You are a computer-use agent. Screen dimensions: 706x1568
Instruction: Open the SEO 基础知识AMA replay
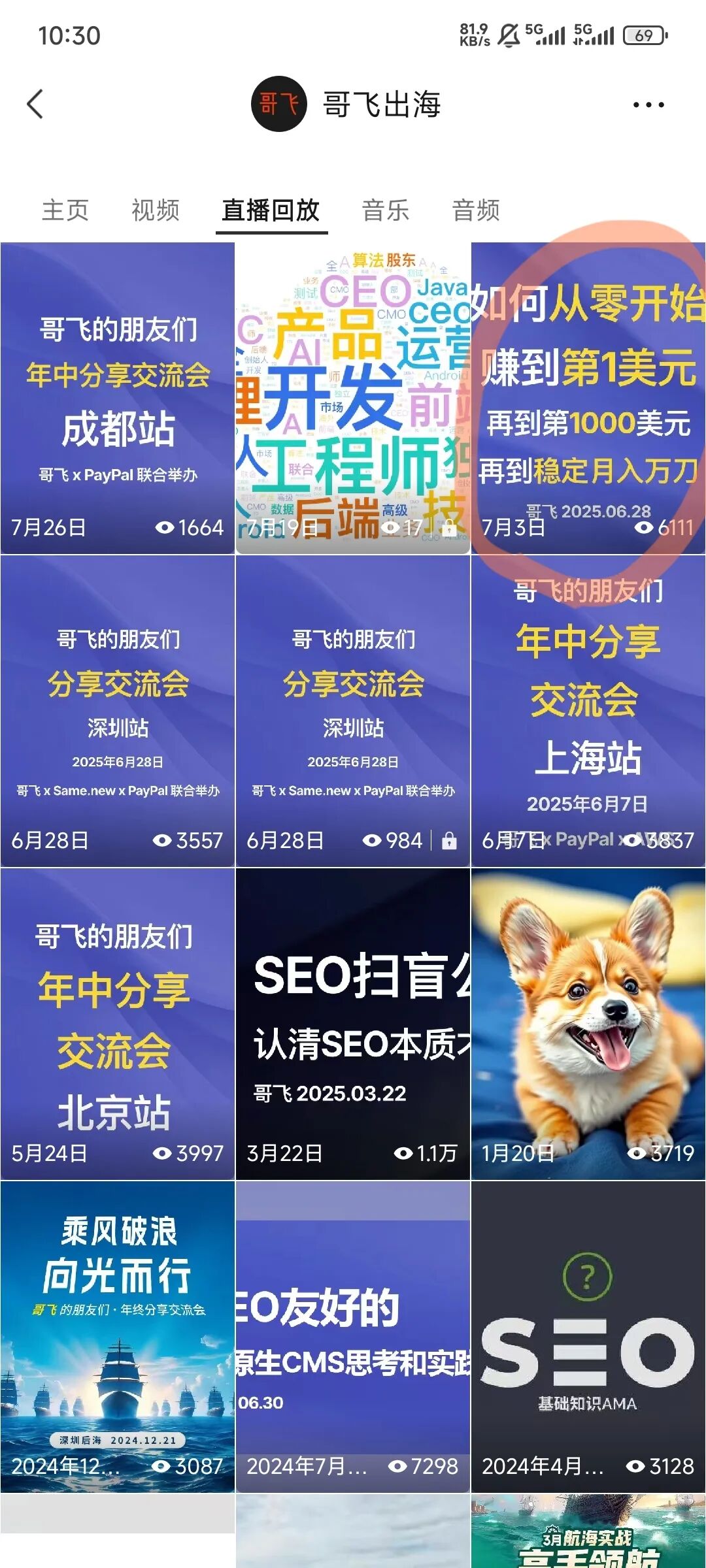[588, 1337]
